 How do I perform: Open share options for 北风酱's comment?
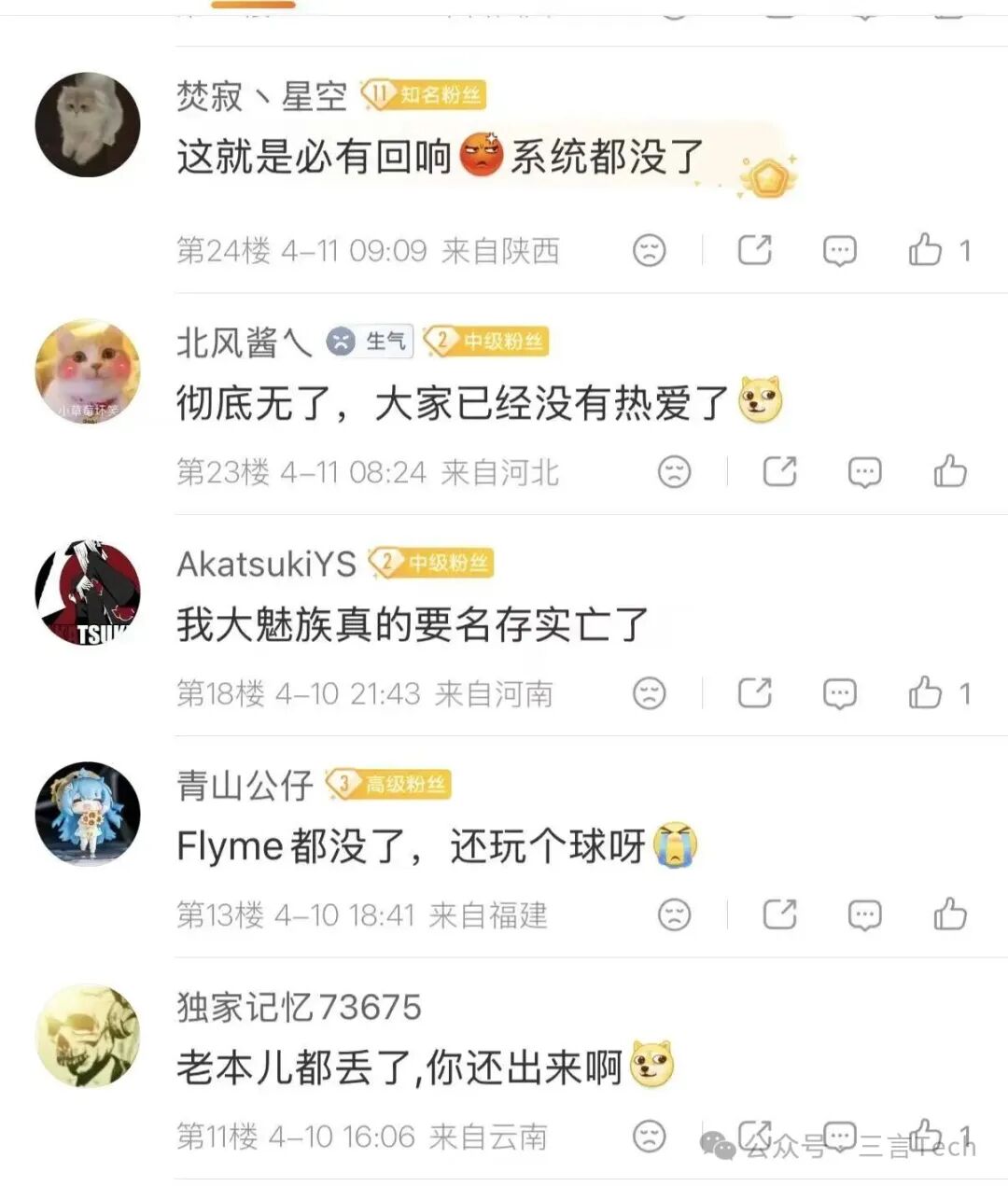click(x=778, y=472)
